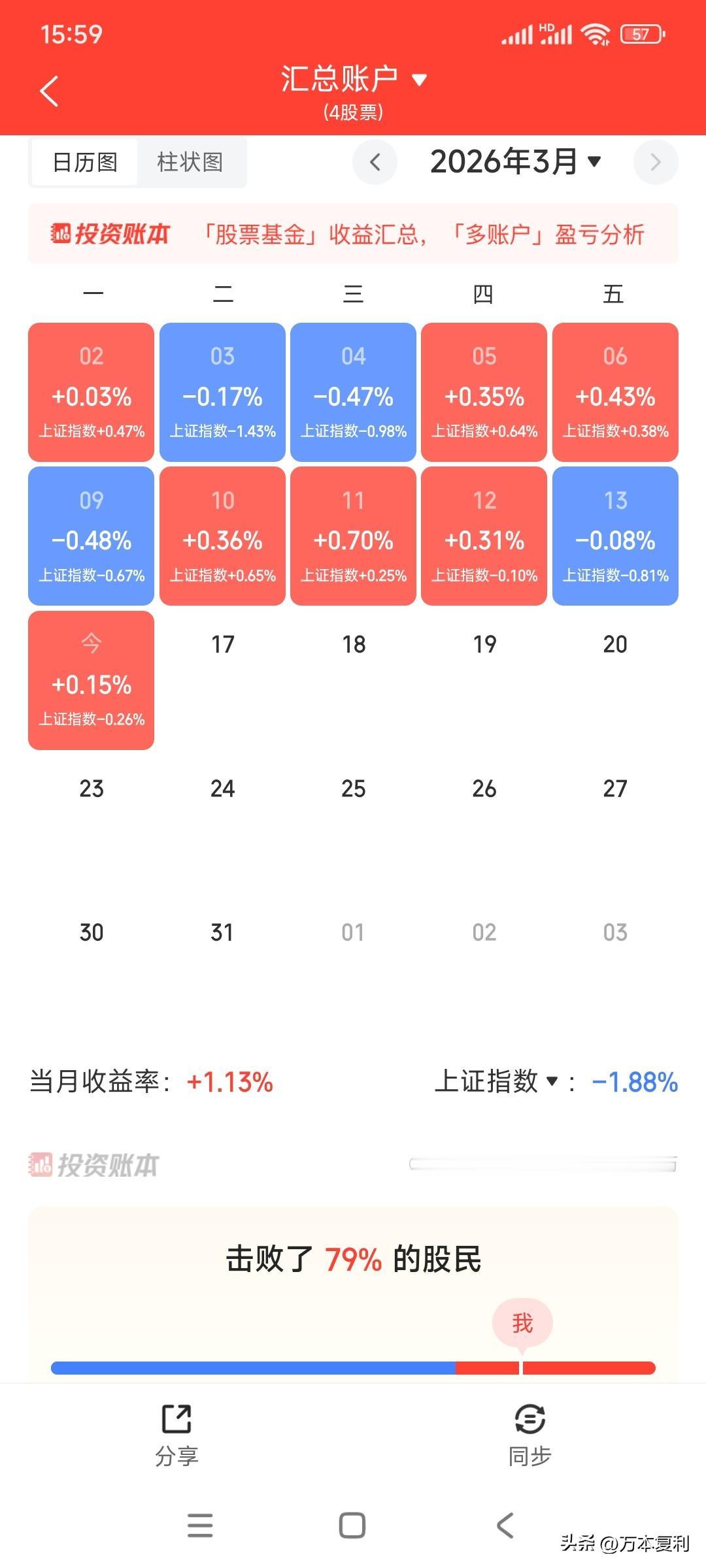Tap the Android recent apps square button
The height and width of the screenshot is (1568, 706).
click(x=352, y=1525)
